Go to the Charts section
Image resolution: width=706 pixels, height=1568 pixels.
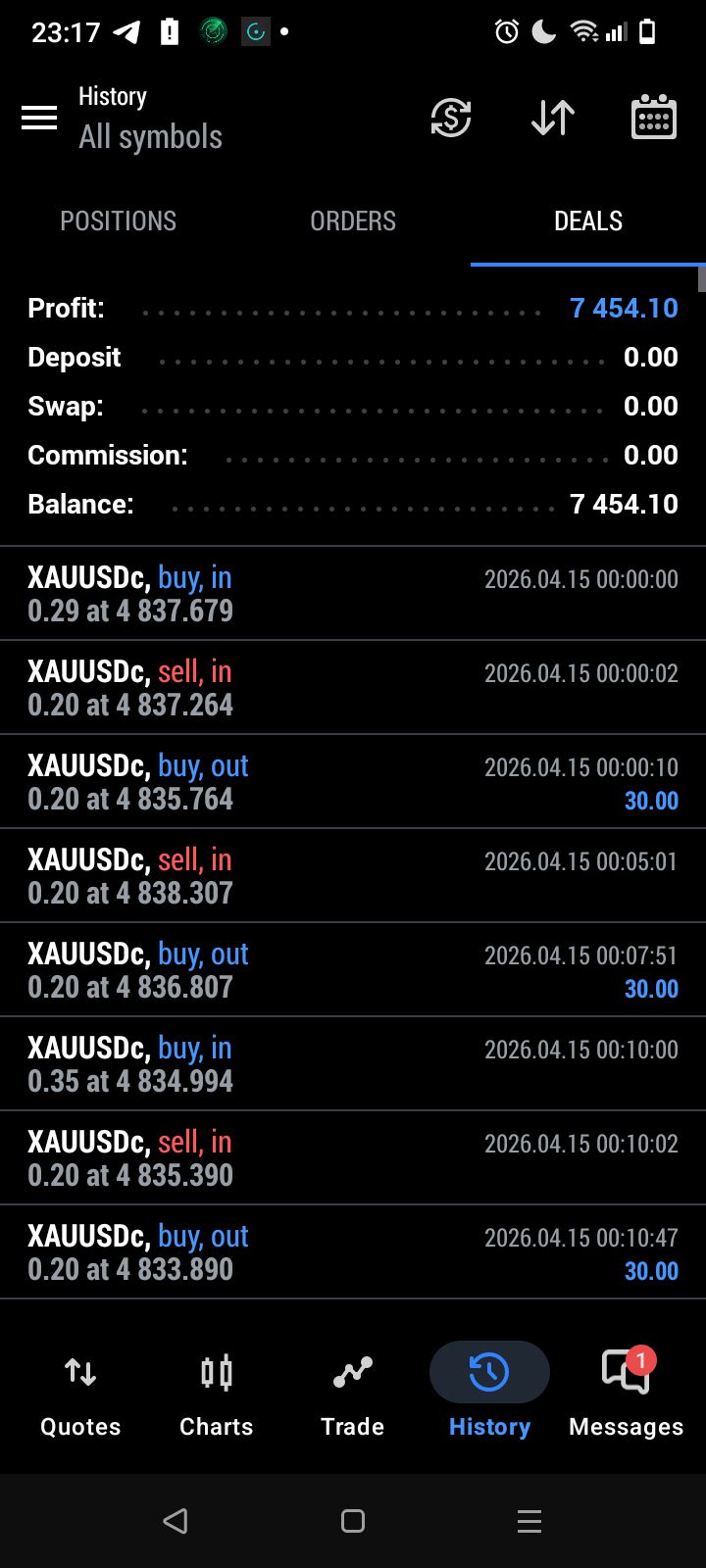pos(217,1394)
